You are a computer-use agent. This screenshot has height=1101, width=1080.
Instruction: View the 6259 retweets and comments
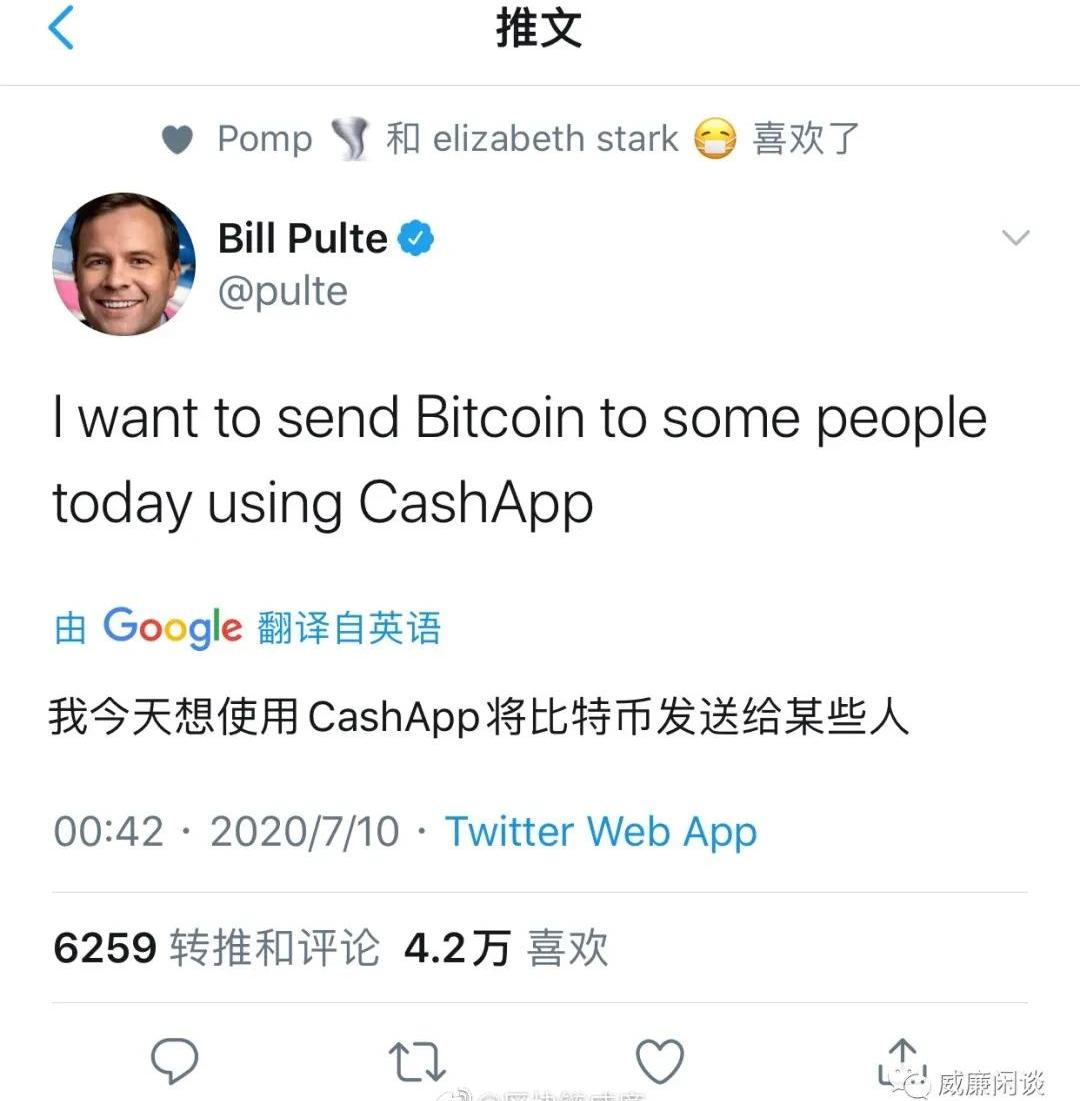(x=216, y=948)
